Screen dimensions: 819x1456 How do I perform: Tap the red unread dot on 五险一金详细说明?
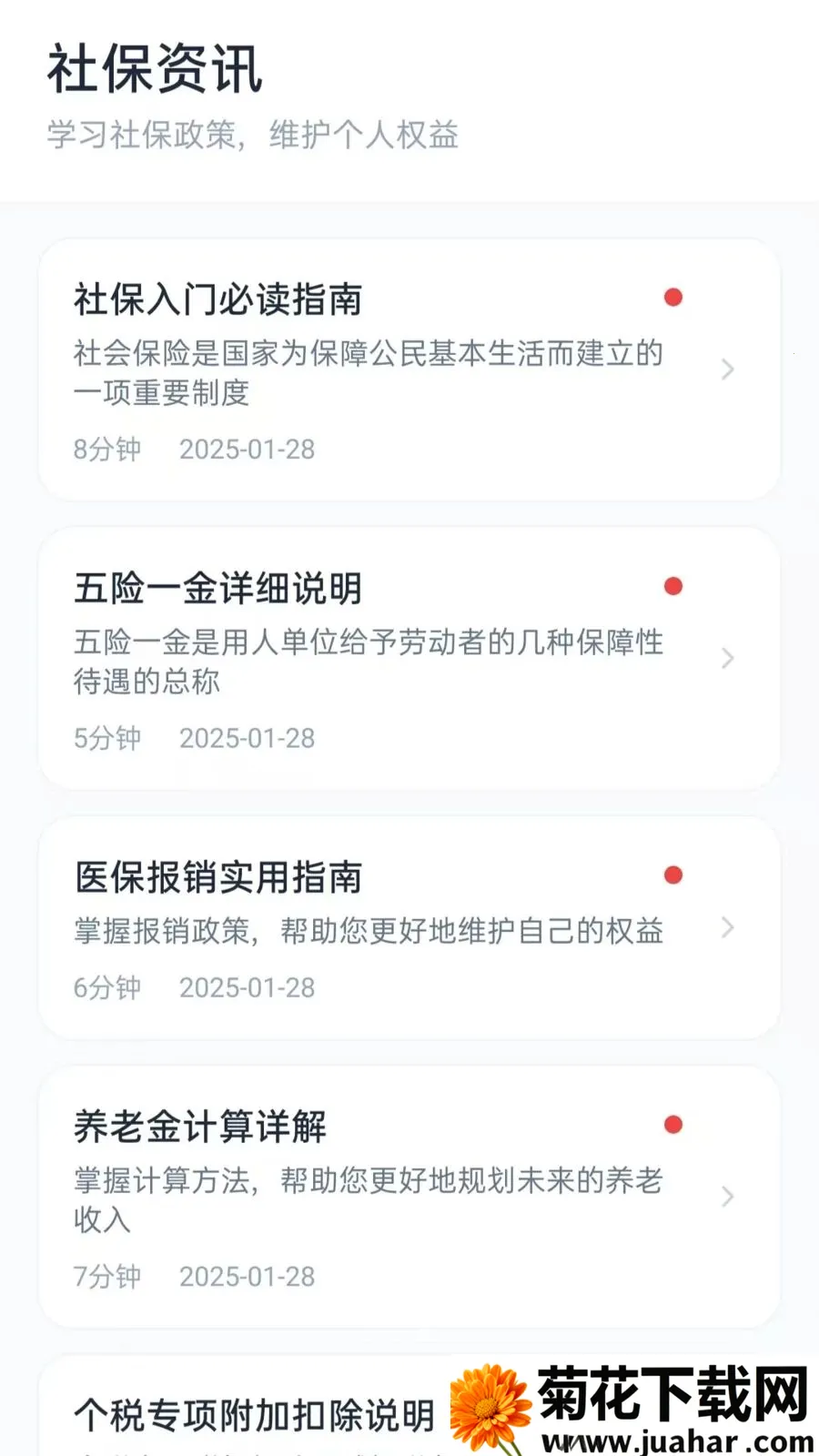click(673, 586)
